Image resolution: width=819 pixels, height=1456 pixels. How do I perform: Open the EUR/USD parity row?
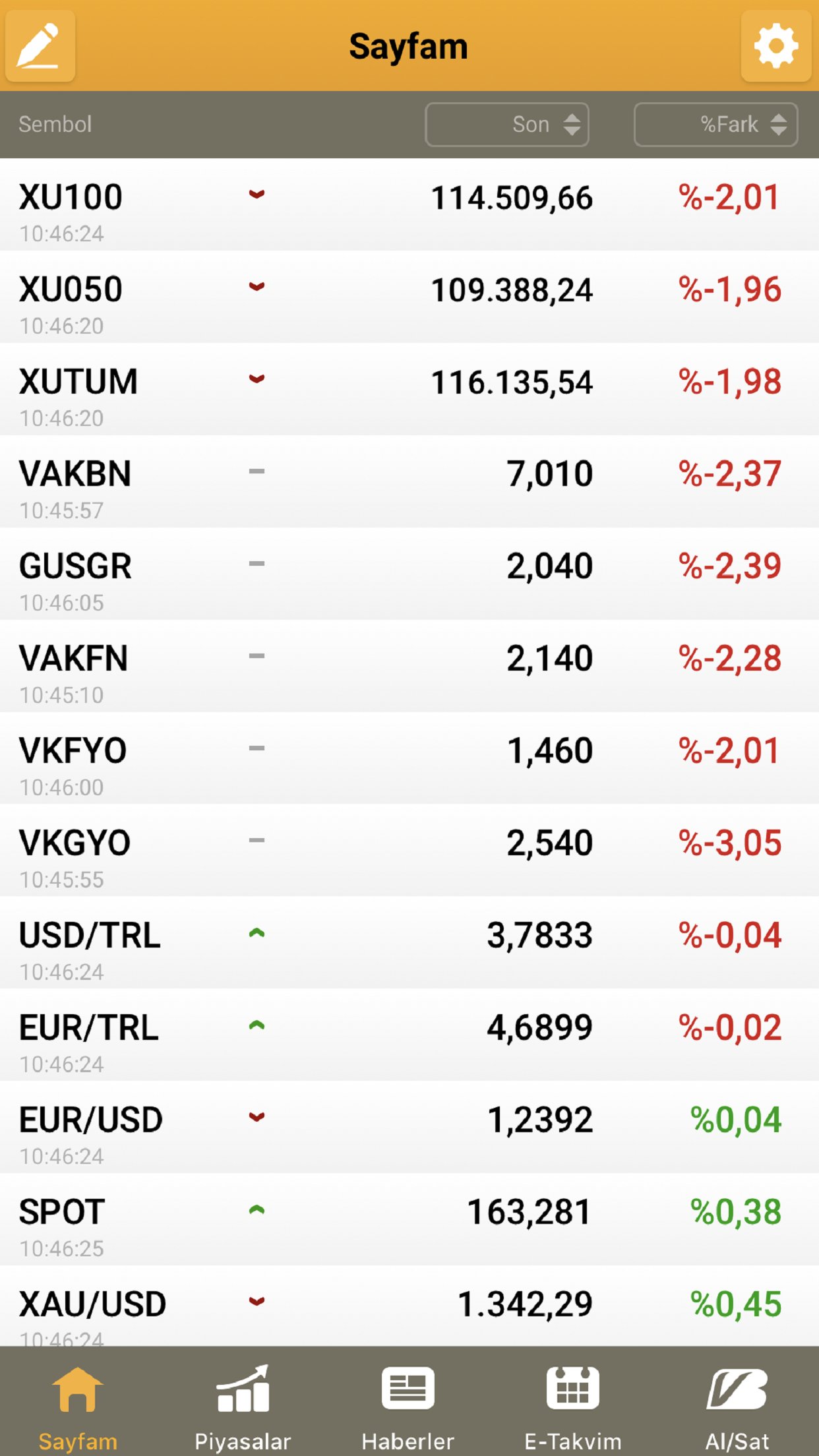(409, 1128)
